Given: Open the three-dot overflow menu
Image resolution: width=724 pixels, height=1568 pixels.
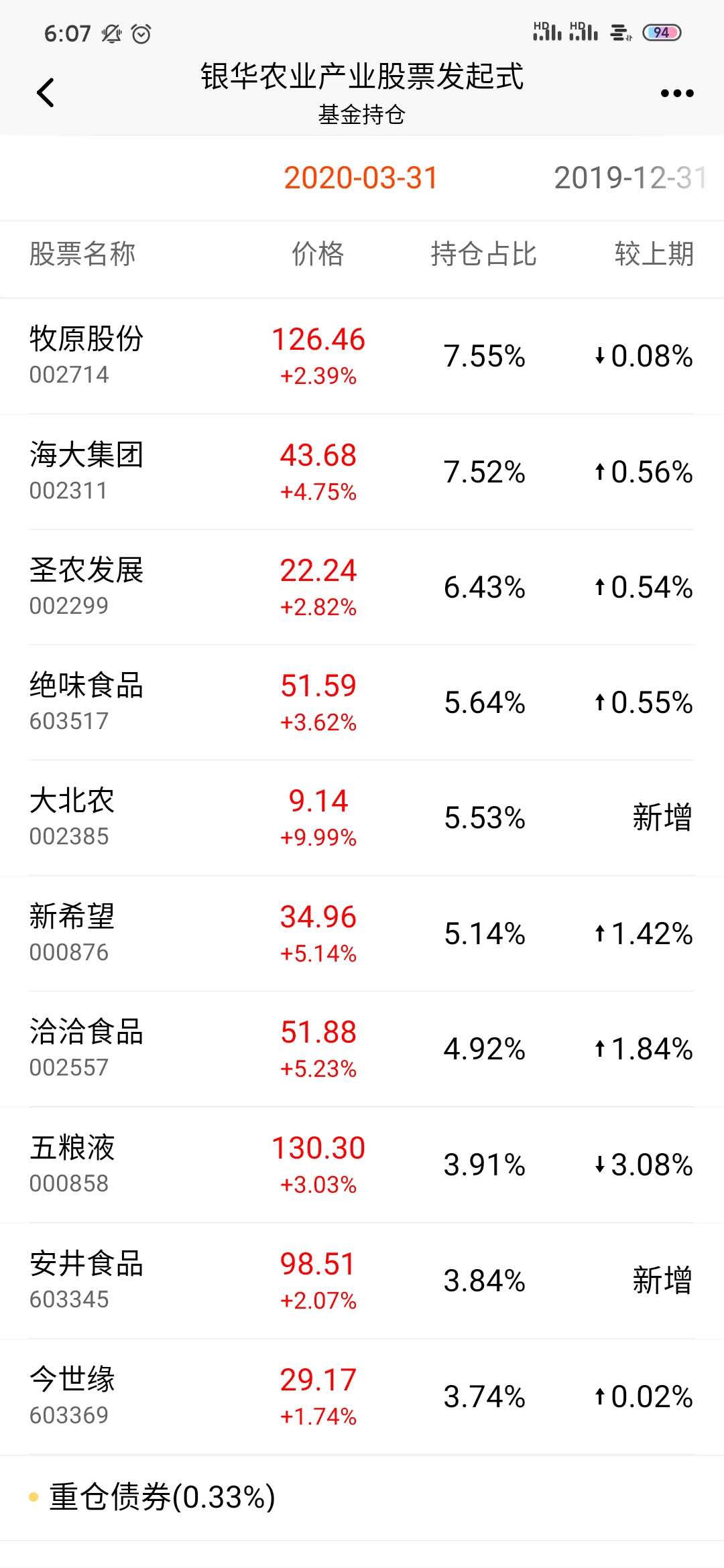Looking at the screenshot, I should click(677, 93).
